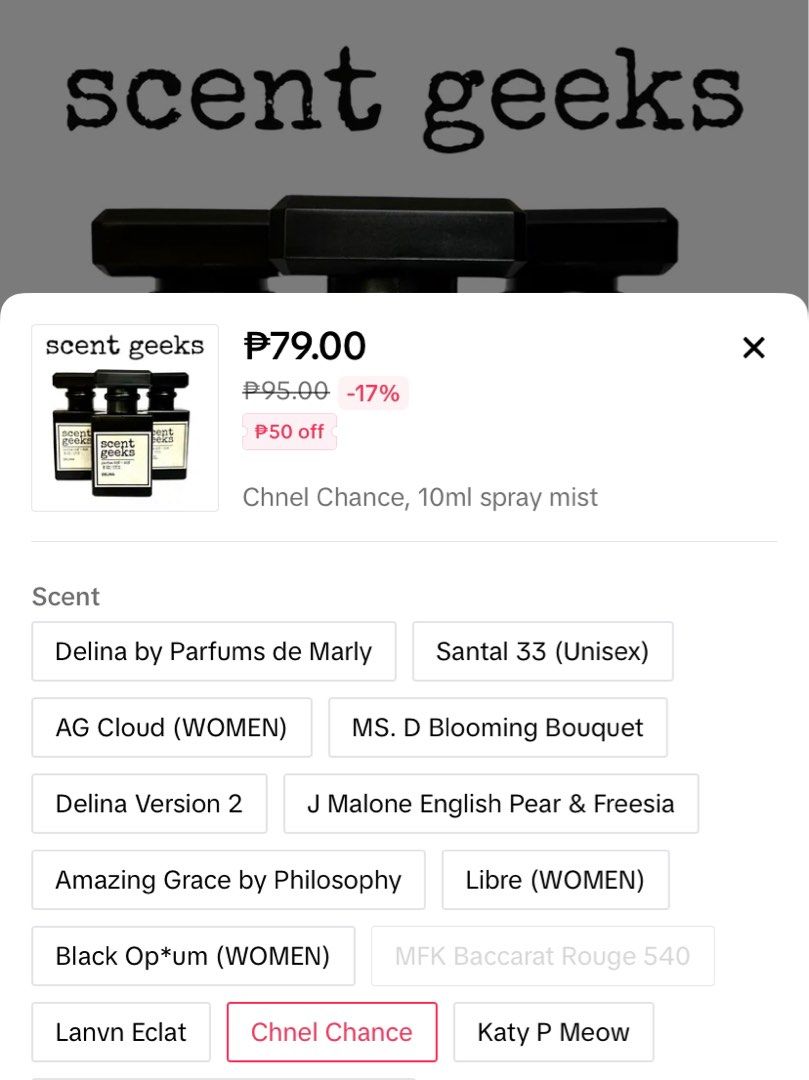Pick the Katy P Meow scent

point(553,1032)
